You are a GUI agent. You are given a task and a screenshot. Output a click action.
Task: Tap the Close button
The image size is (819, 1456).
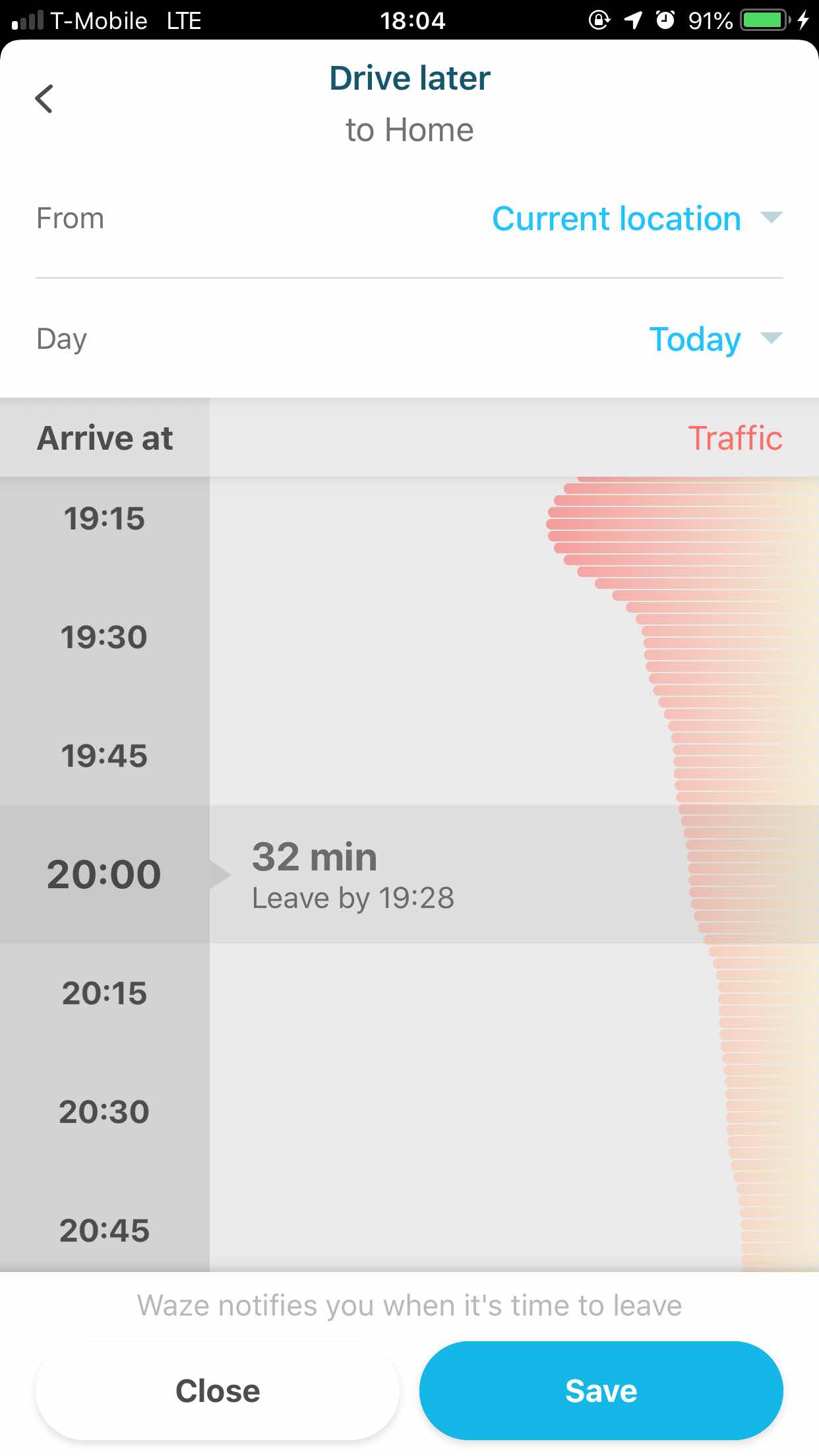(218, 1391)
